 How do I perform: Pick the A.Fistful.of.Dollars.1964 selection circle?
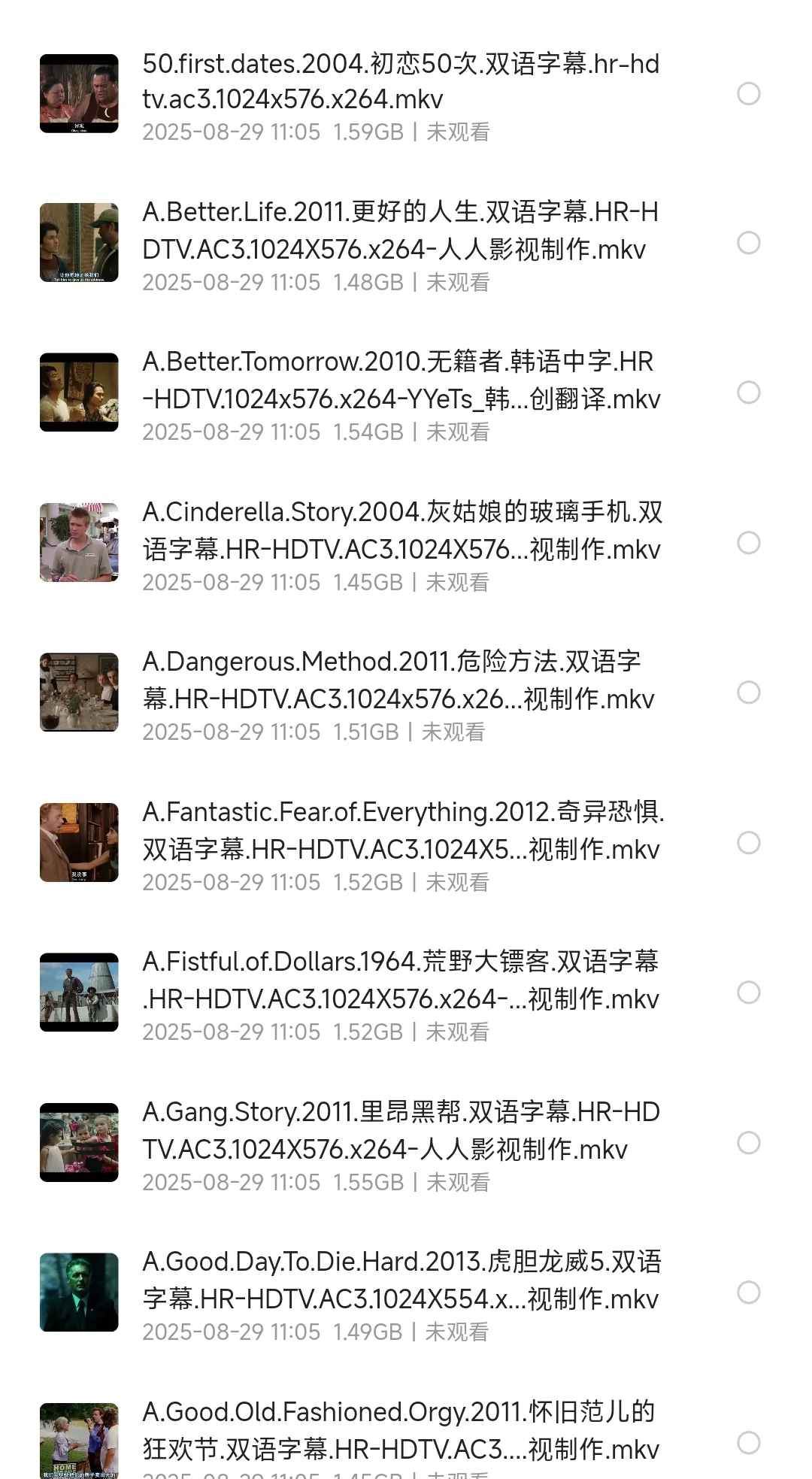[748, 993]
